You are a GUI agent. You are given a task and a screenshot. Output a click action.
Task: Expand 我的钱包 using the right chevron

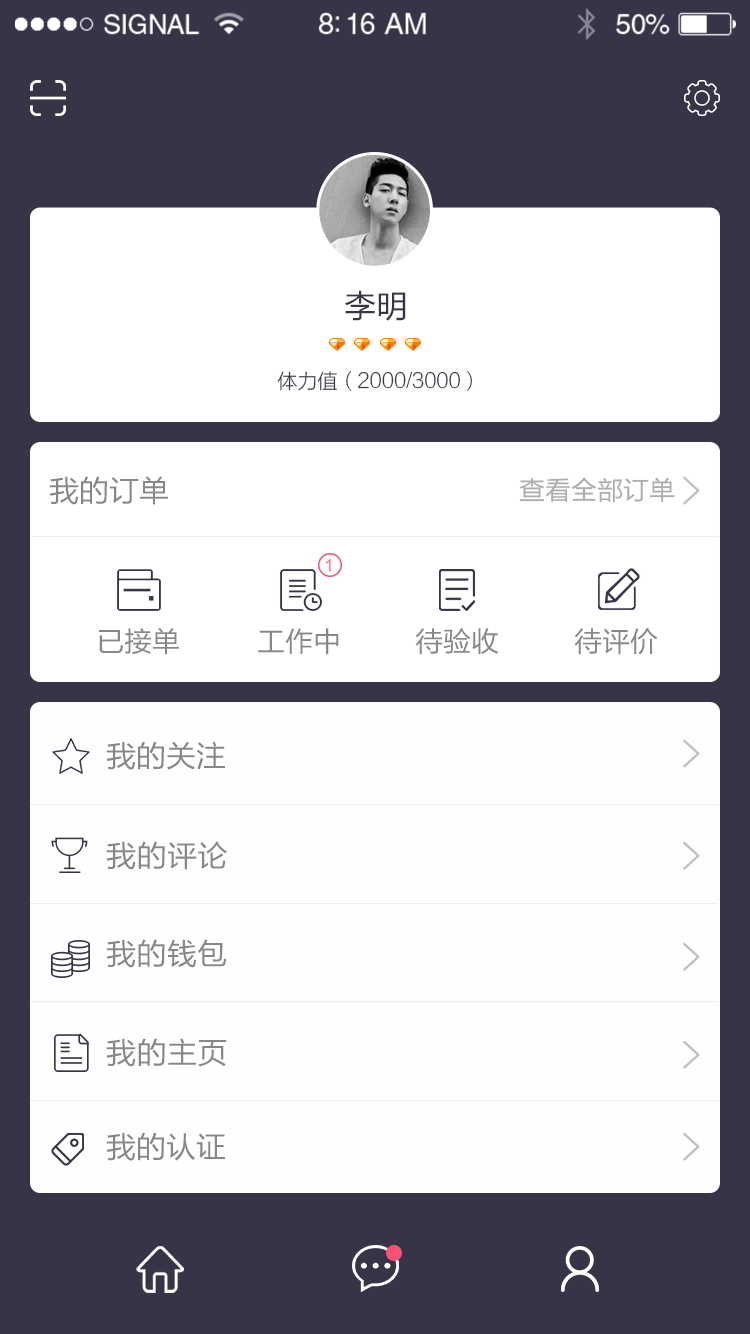click(690, 955)
